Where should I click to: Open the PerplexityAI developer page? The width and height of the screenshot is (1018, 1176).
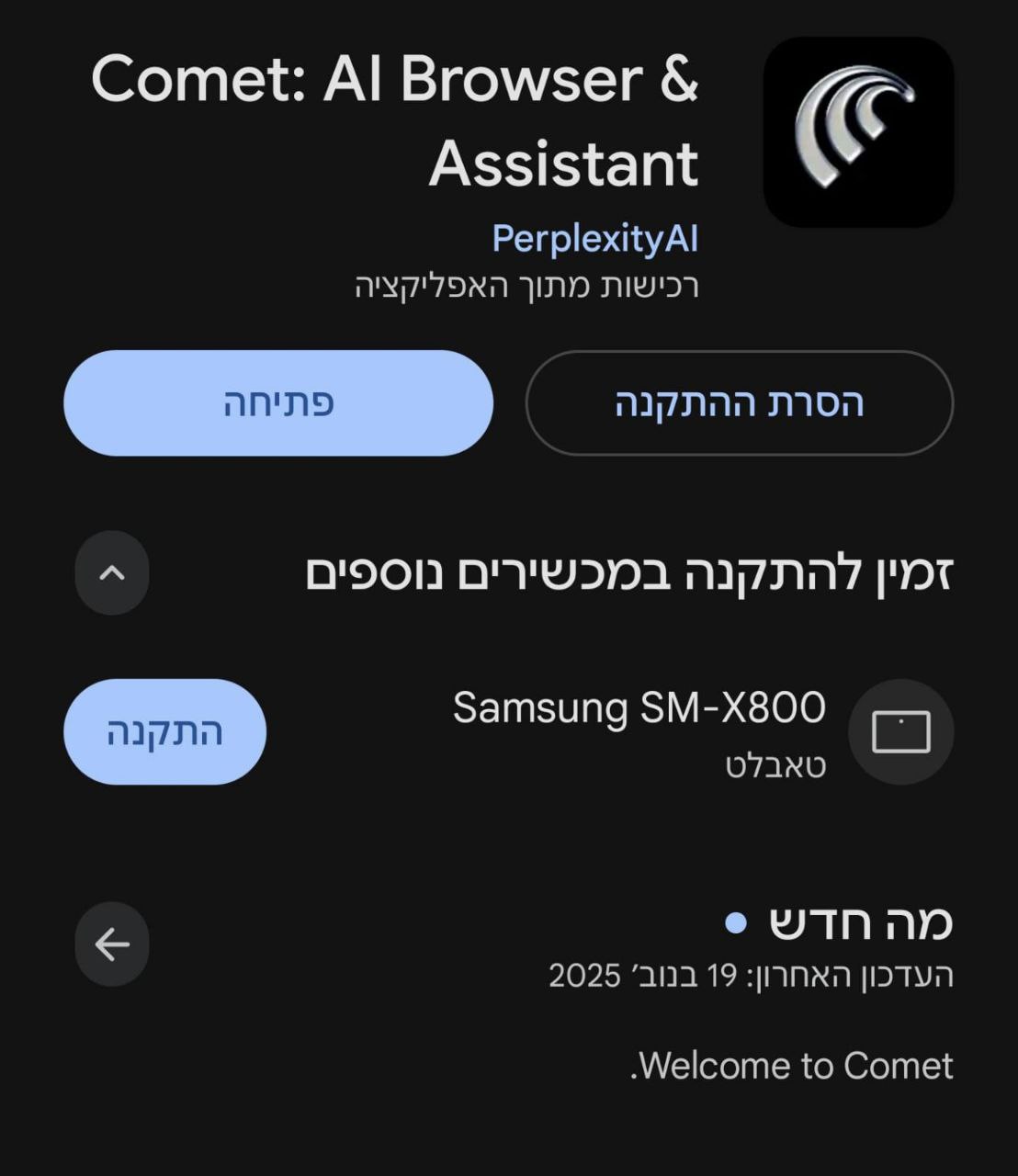[594, 239]
